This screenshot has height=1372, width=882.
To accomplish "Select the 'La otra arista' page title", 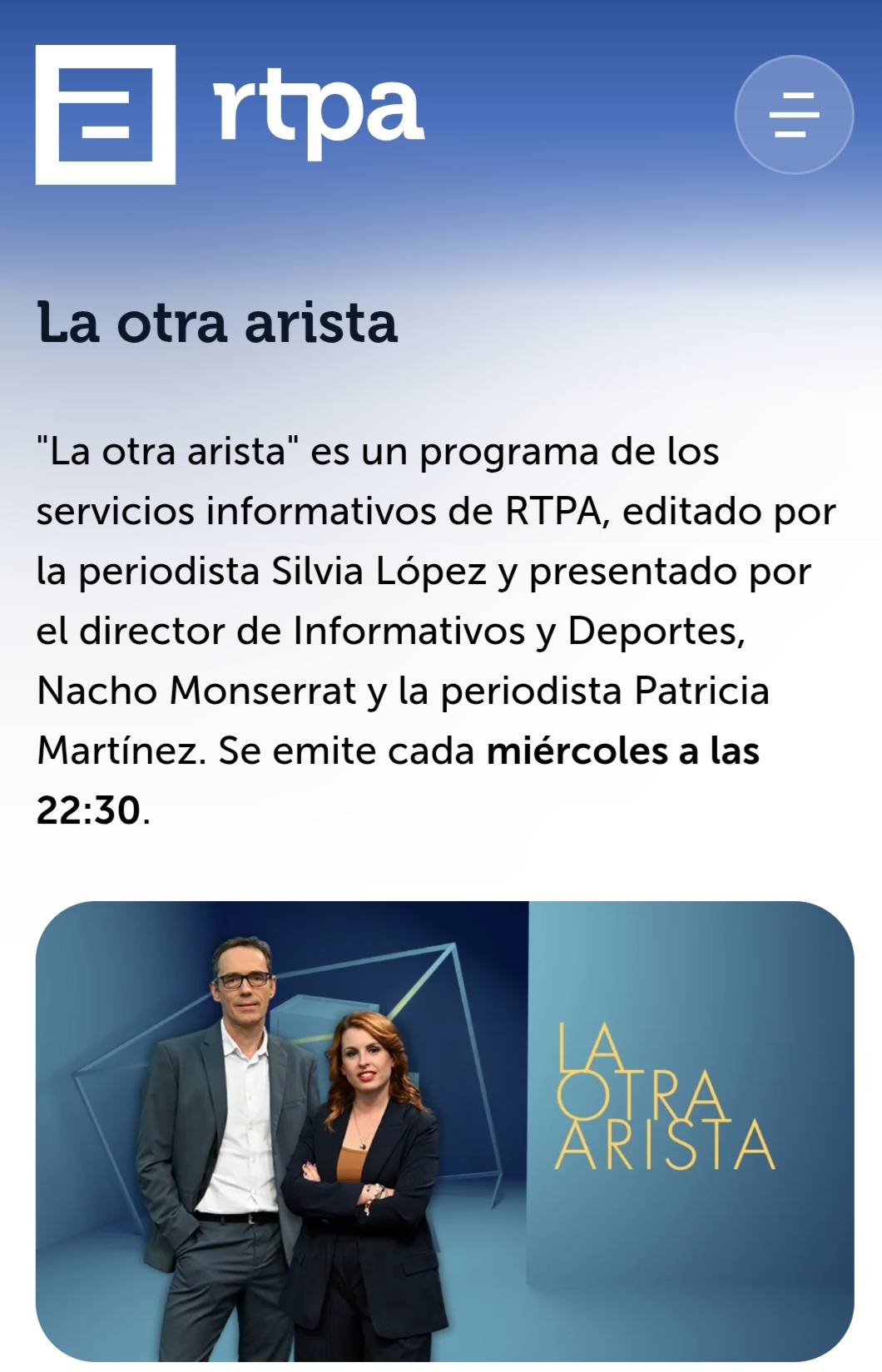I will pos(218,324).
